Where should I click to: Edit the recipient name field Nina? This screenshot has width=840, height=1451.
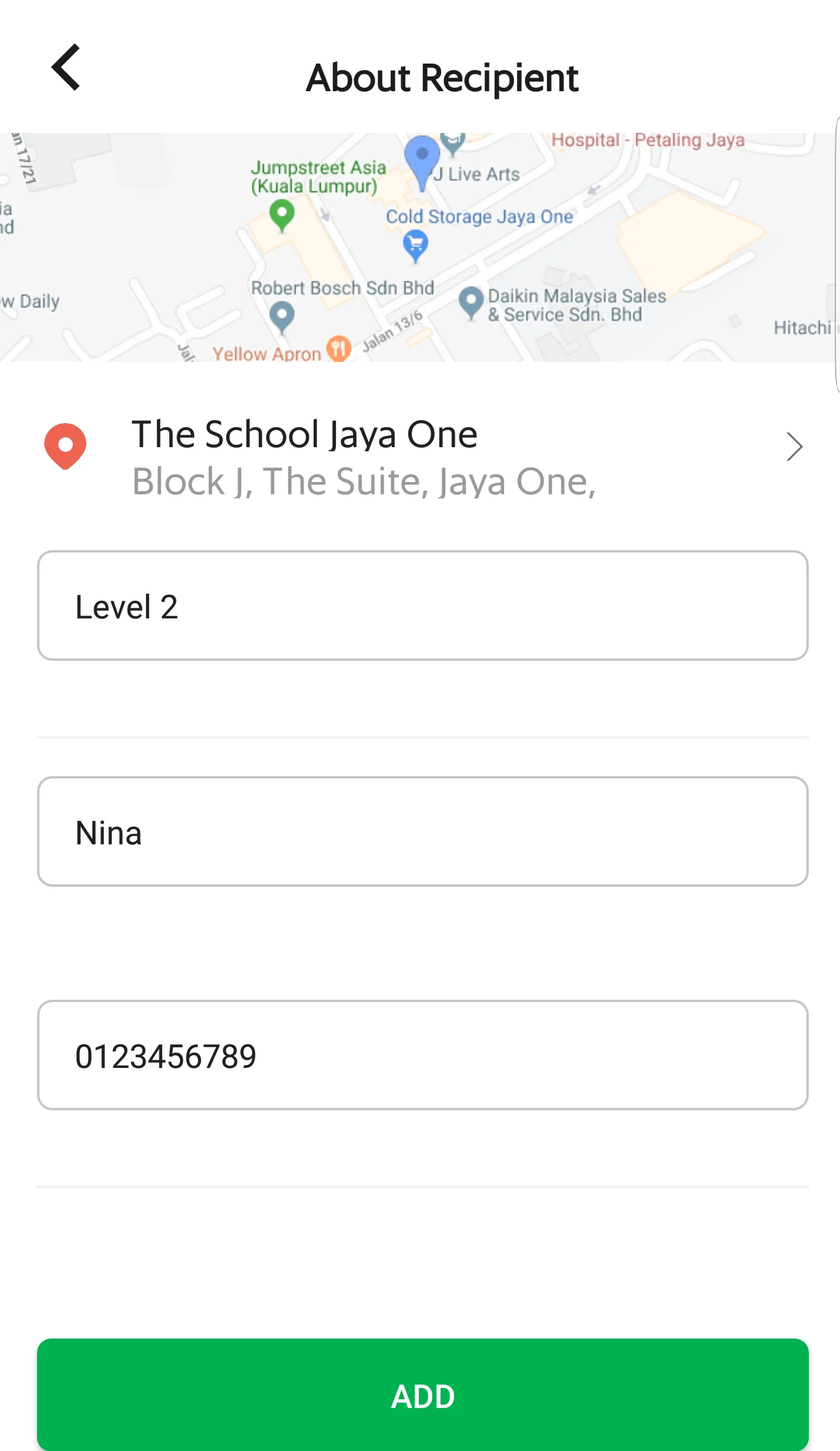coord(422,831)
